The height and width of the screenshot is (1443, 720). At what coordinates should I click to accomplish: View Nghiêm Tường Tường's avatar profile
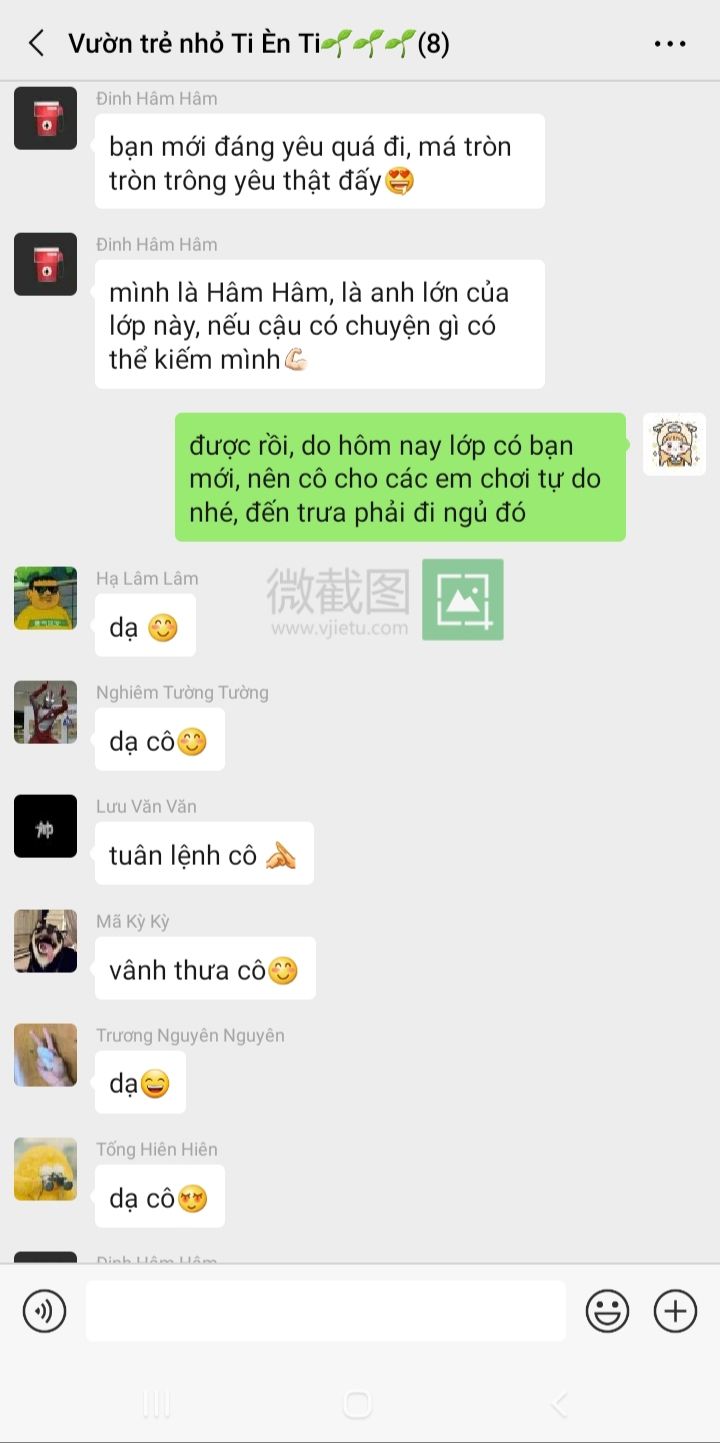[x=45, y=712]
